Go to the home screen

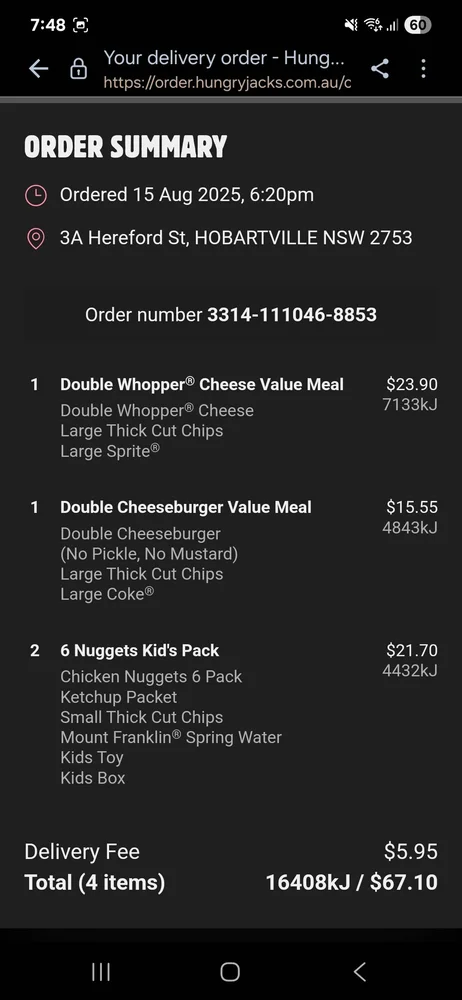click(x=230, y=972)
